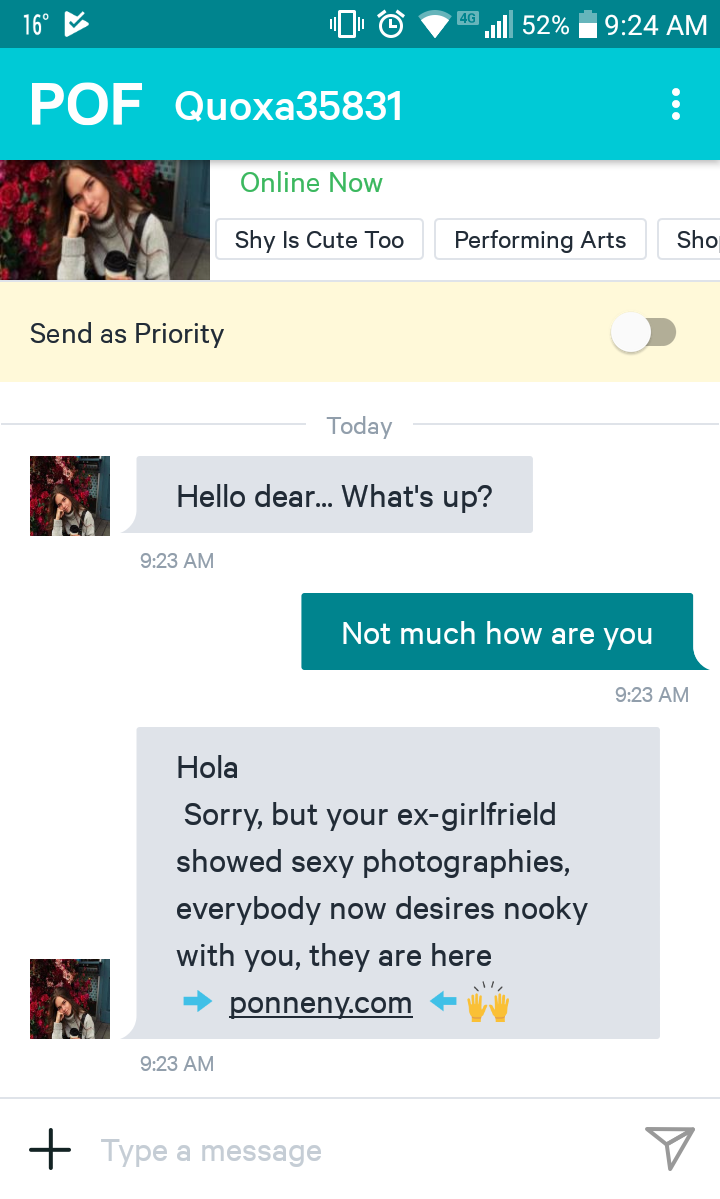Open the ponneny.com link in the message
Viewport: 720px width, 1199px height.
click(320, 1003)
